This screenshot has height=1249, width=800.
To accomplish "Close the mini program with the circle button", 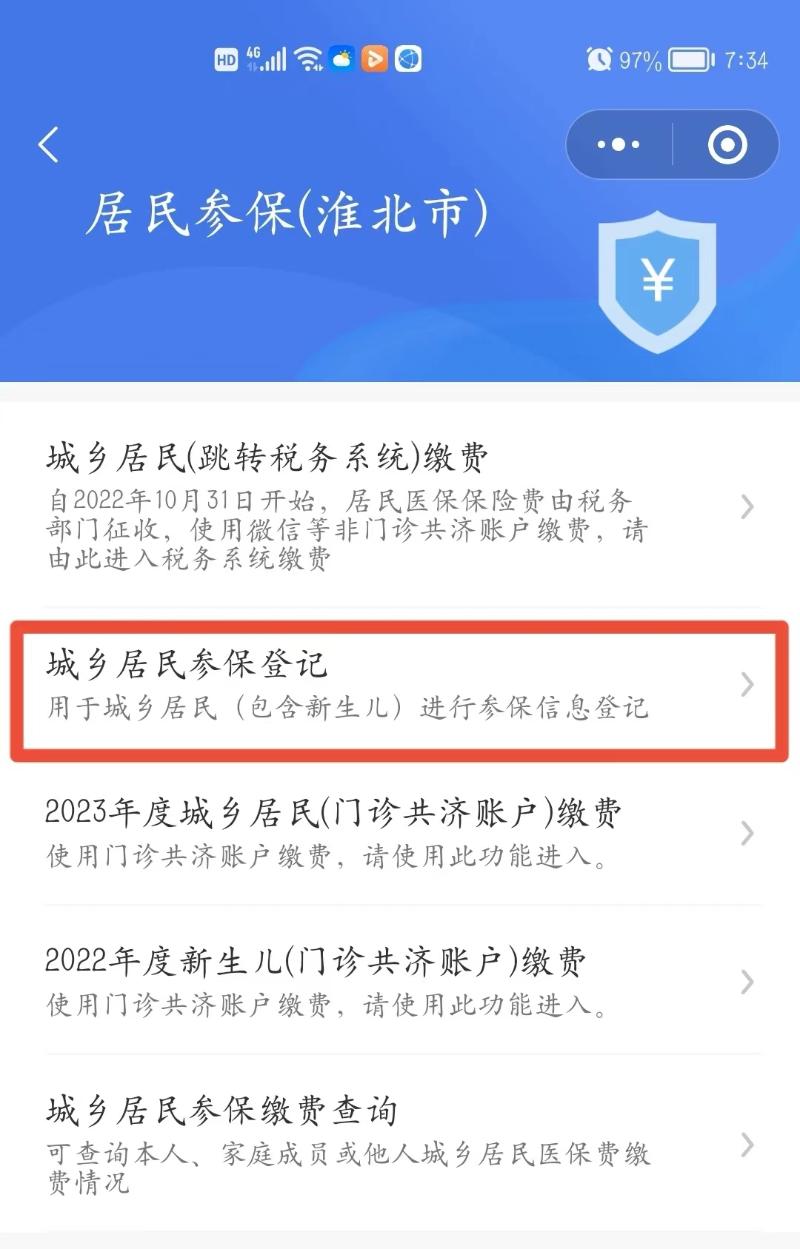I will (727, 145).
